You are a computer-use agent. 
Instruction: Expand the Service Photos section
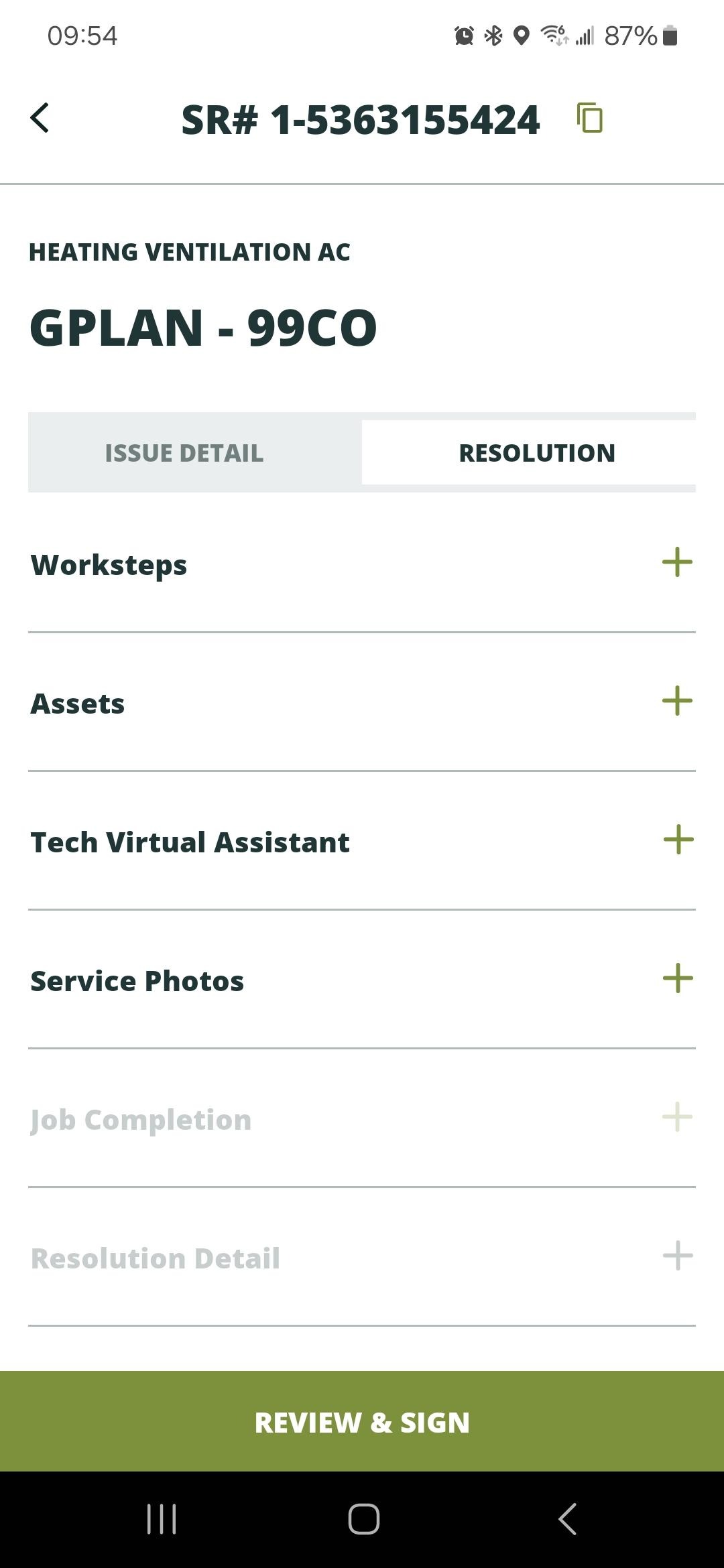pos(362,980)
